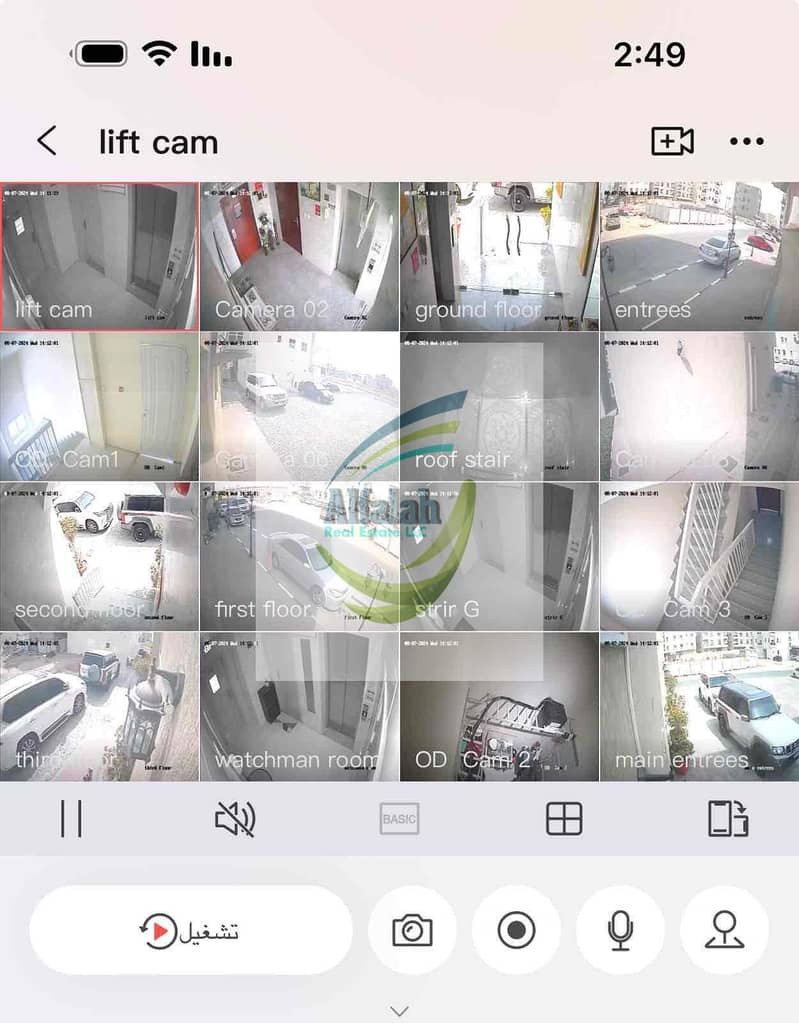This screenshot has width=799, height=1023.
Task: Open the three-dot overflow menu
Action: click(x=746, y=141)
